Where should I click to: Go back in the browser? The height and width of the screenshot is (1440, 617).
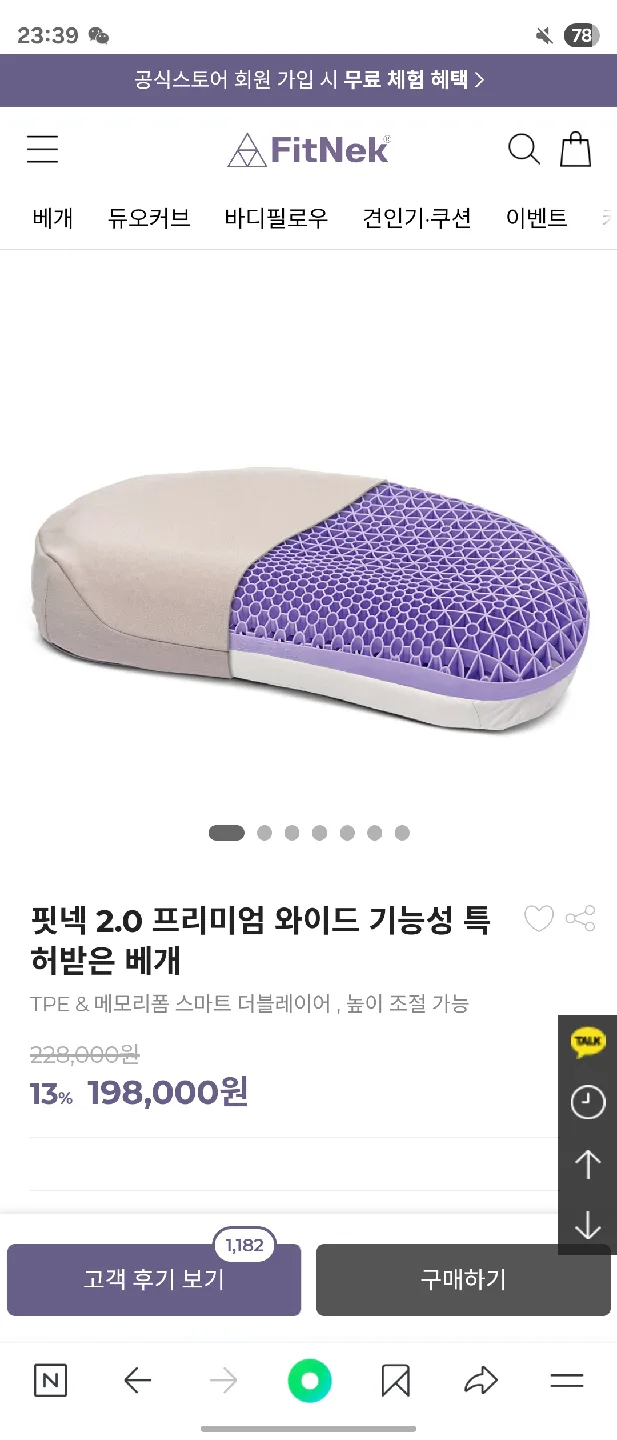click(x=137, y=1382)
